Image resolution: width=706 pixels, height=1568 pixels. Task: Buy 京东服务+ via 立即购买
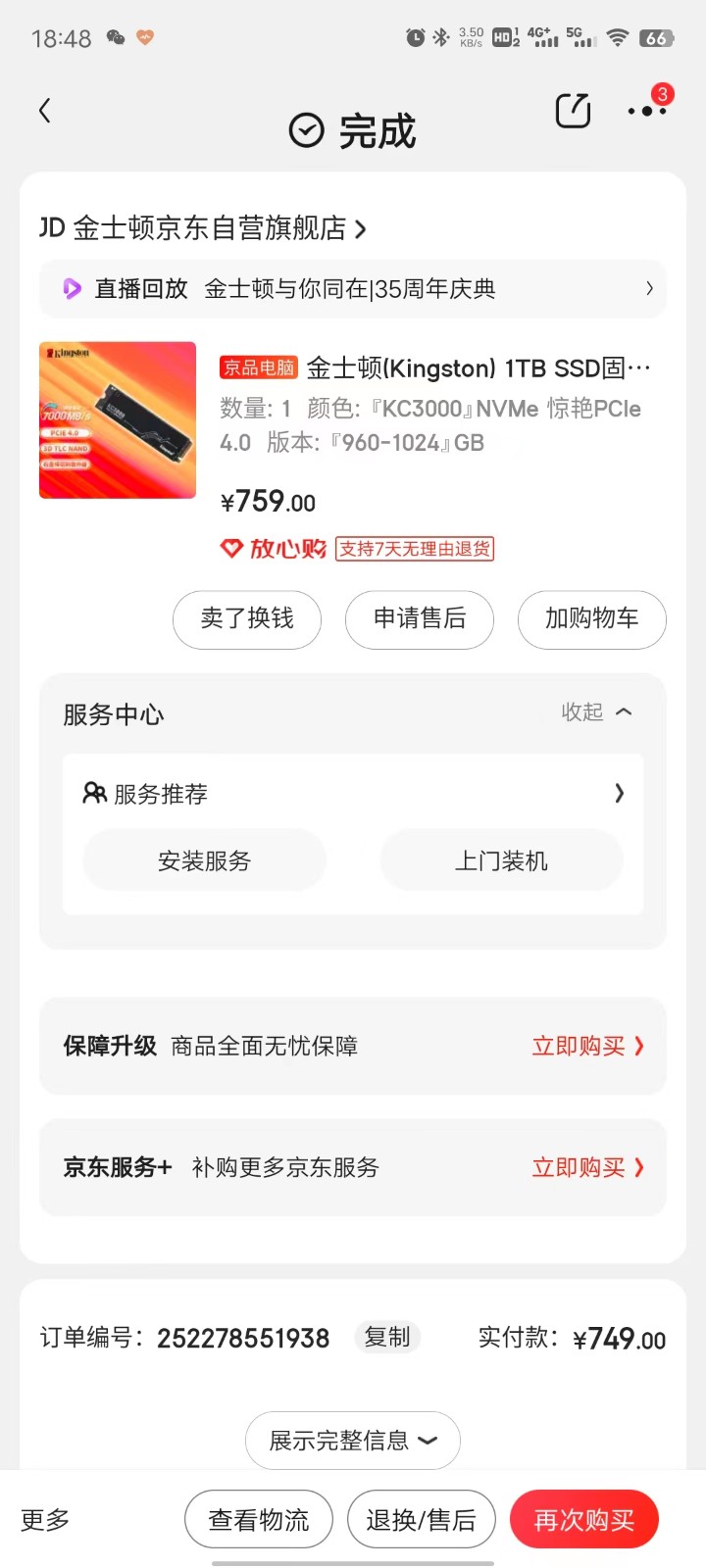coord(587,1168)
